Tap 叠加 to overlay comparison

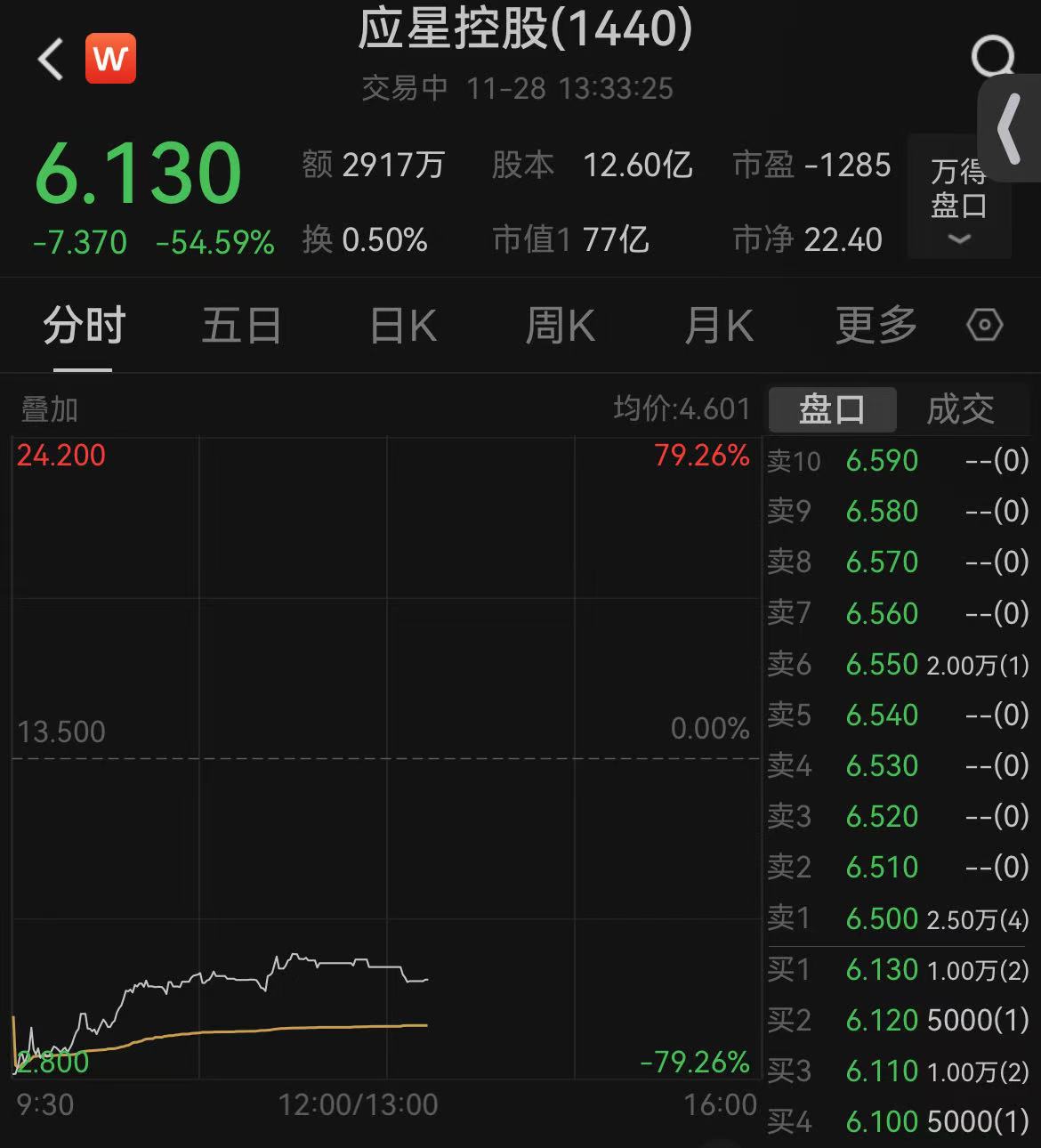tap(50, 409)
